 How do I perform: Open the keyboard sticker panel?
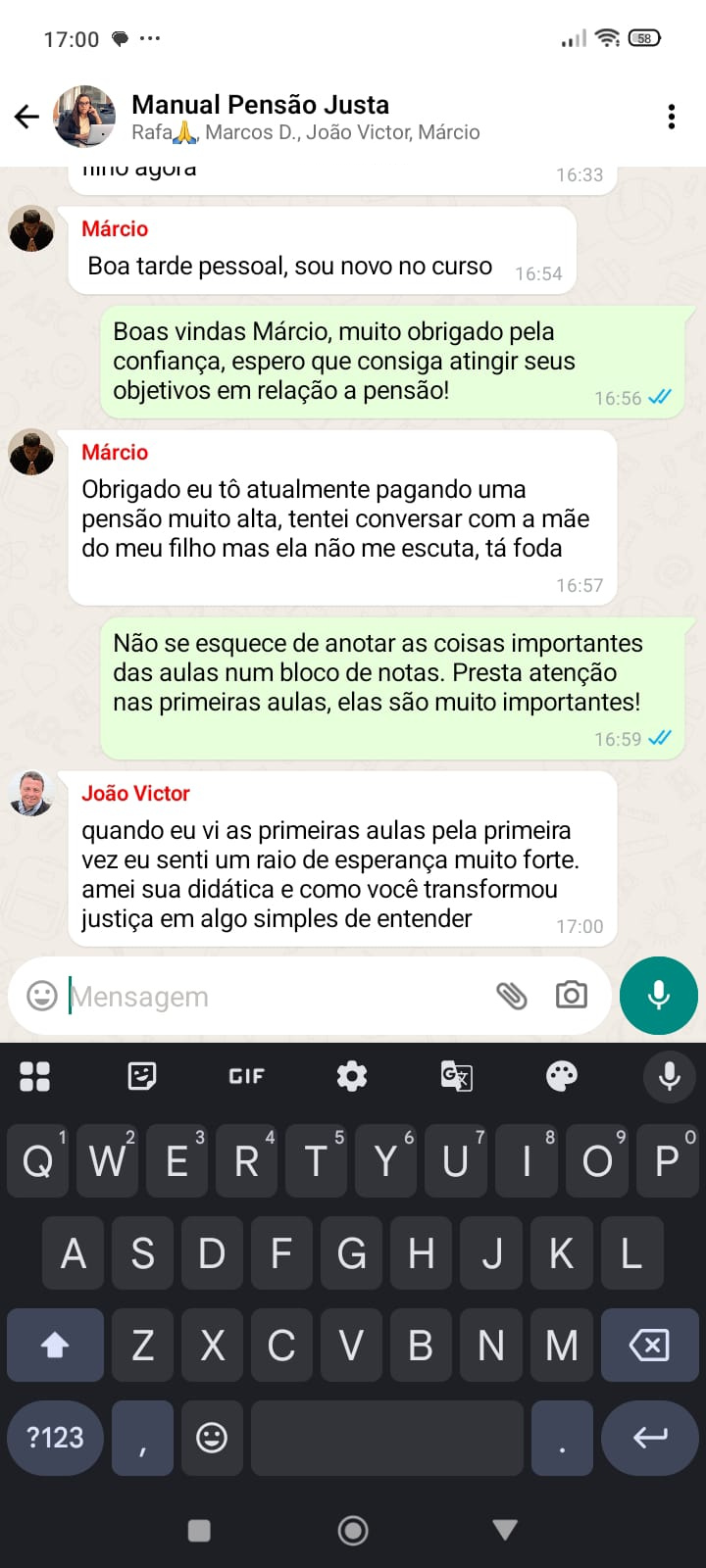(x=142, y=1076)
